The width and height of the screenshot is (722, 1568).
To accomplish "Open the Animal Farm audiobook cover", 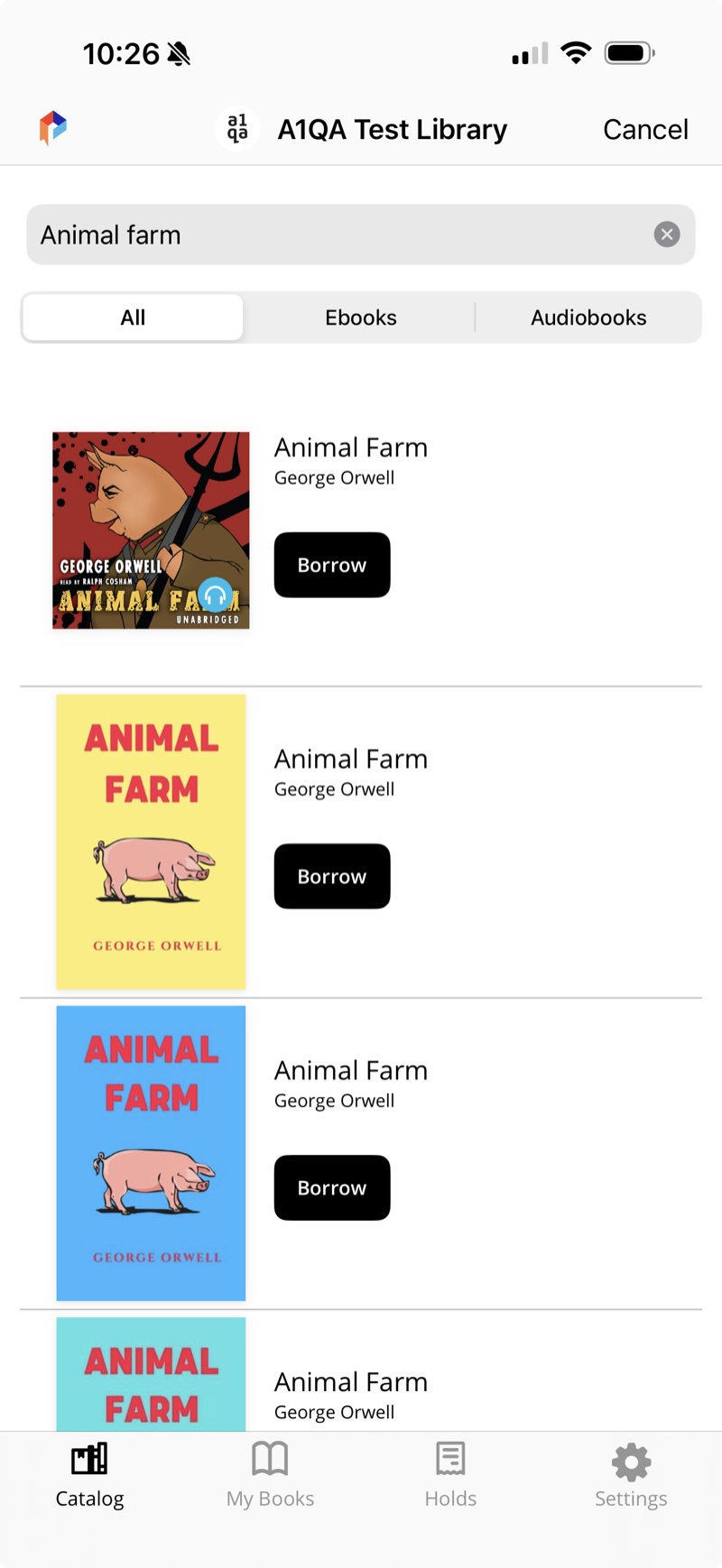I will (151, 530).
